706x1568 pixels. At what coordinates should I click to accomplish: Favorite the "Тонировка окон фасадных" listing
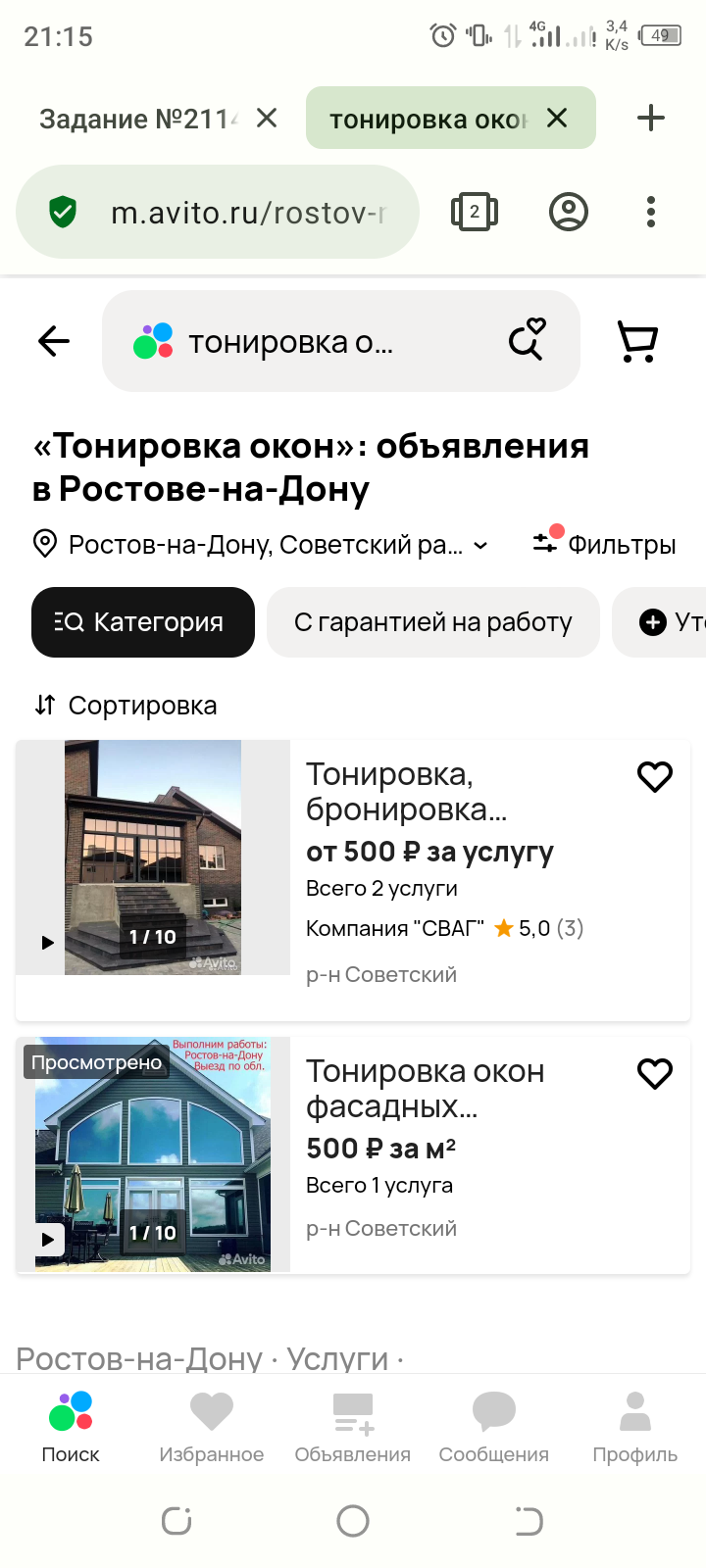coord(655,1074)
